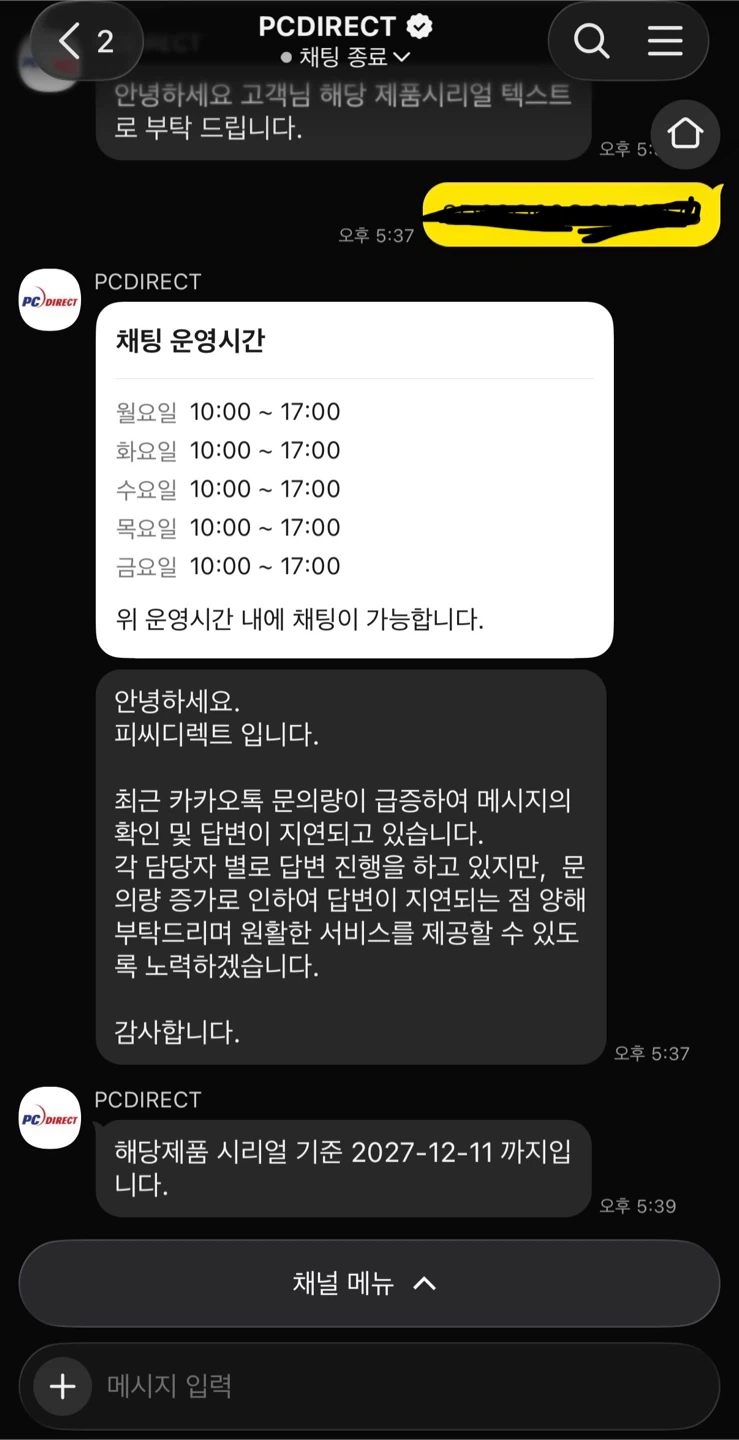Go back to the chat list
The width and height of the screenshot is (739, 1440).
tap(87, 41)
